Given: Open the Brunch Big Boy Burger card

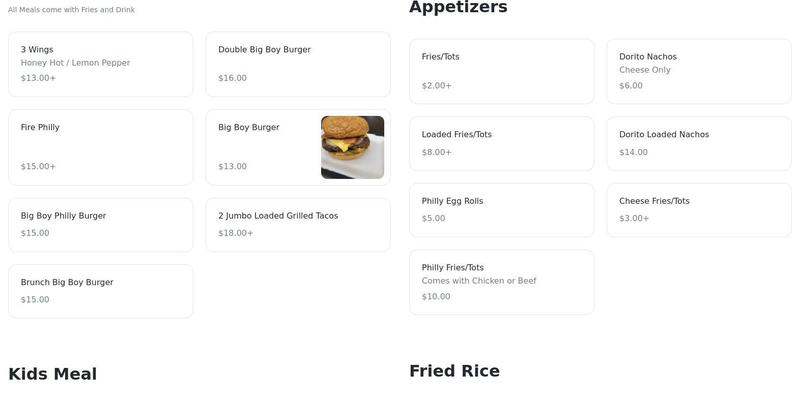Looking at the screenshot, I should click(100, 291).
